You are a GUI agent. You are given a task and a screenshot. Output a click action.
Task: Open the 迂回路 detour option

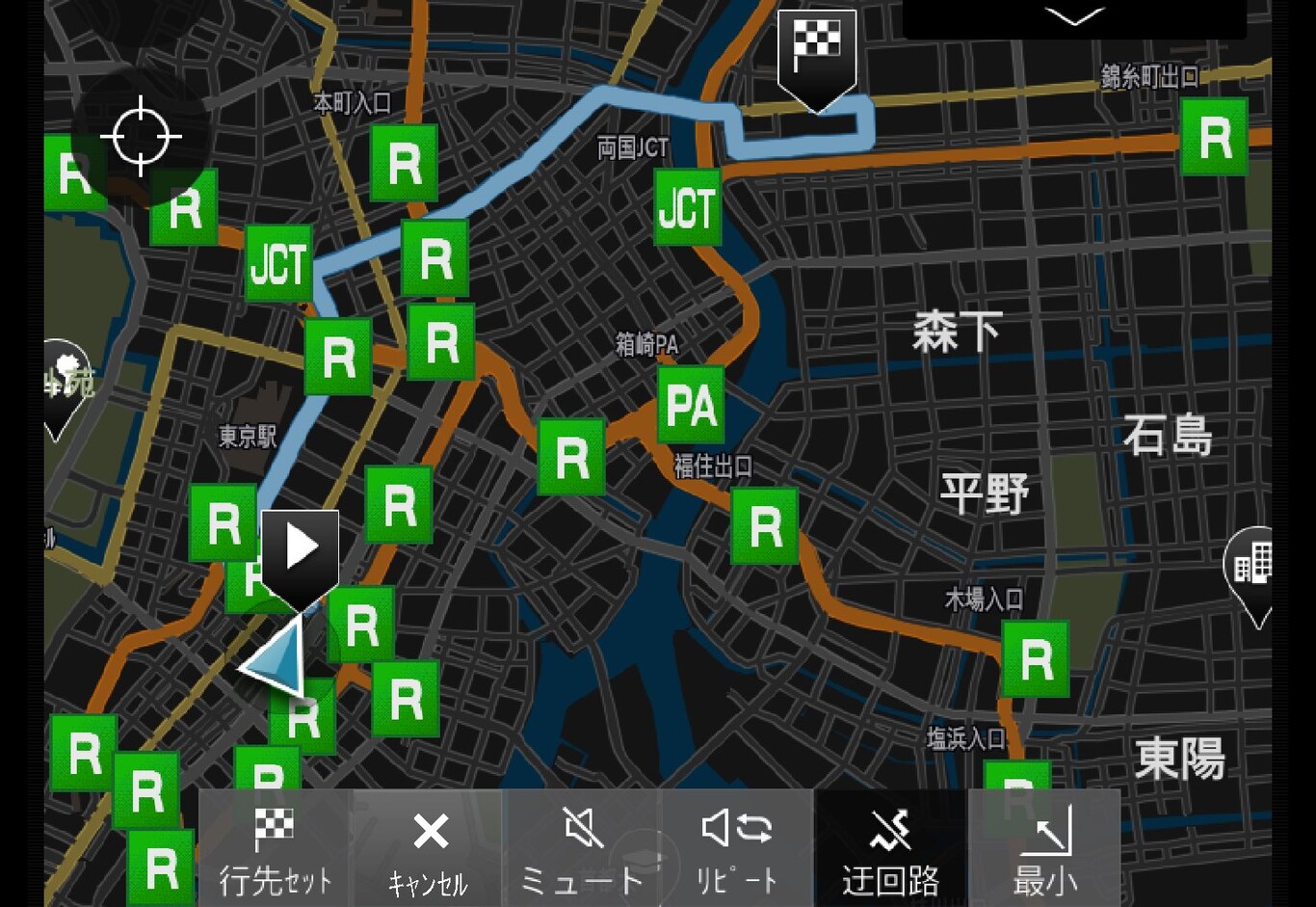tap(890, 848)
